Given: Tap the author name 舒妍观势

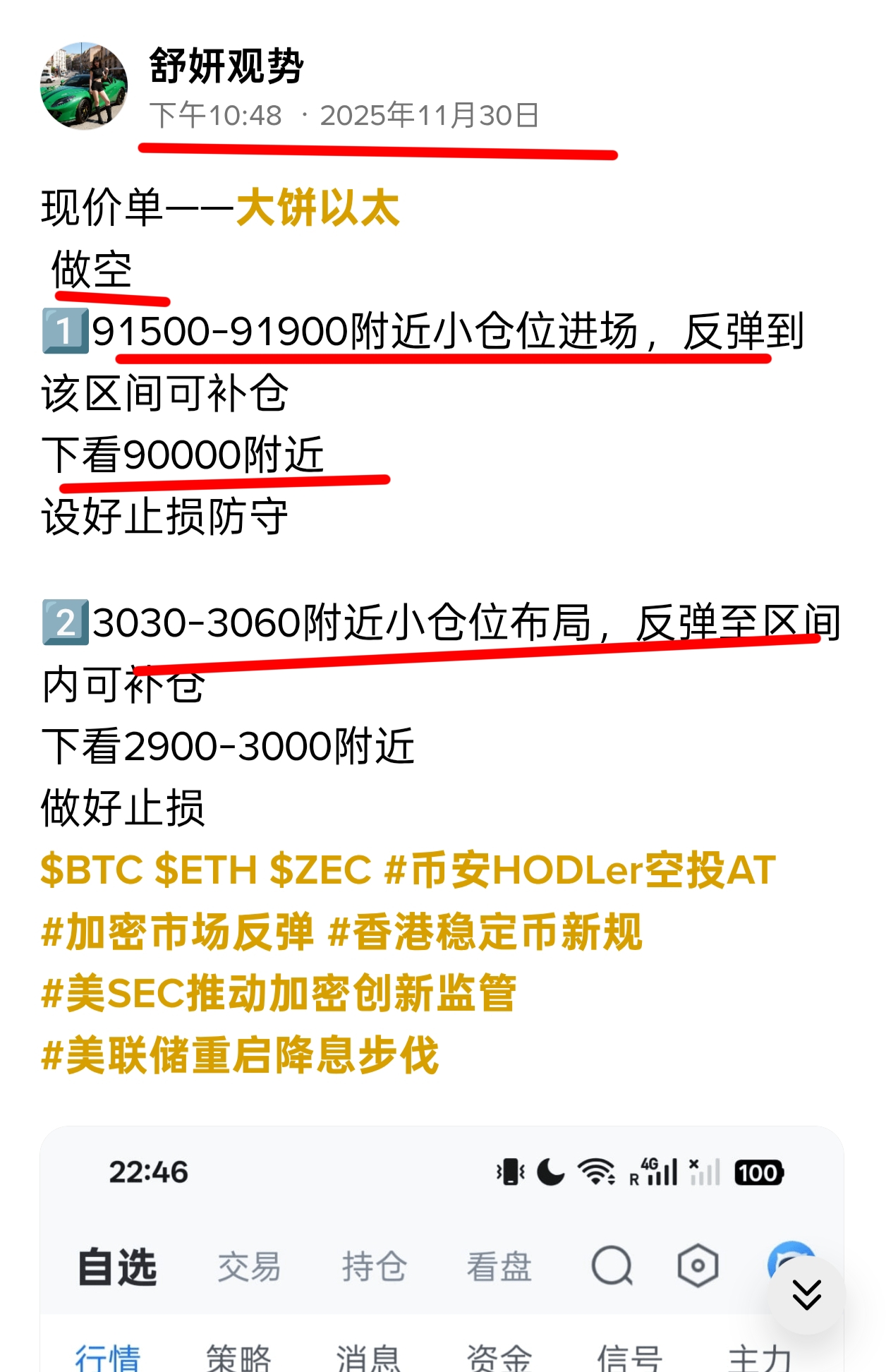Looking at the screenshot, I should click(x=226, y=66).
